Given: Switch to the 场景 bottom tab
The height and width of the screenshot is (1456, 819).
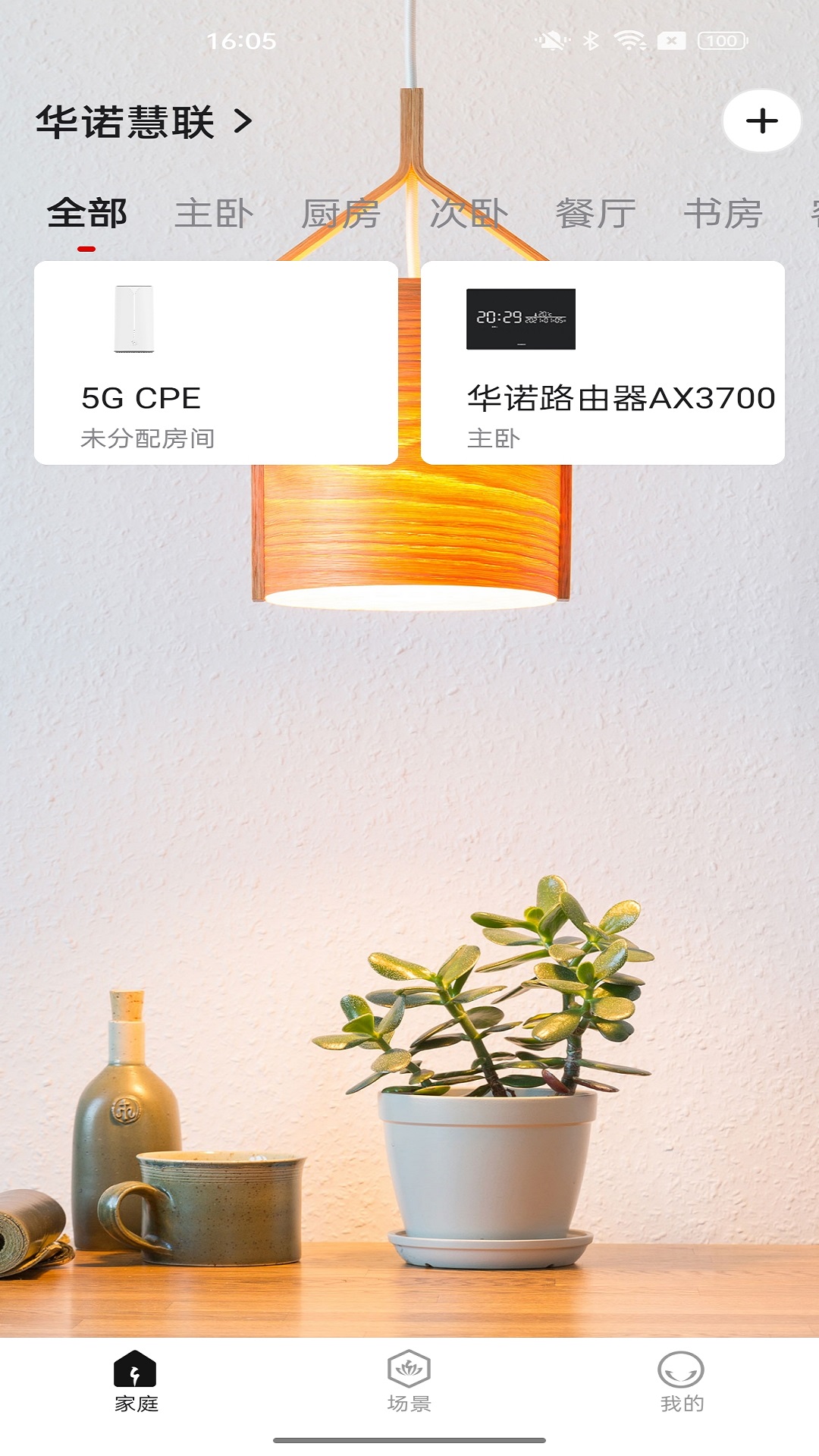Looking at the screenshot, I should point(409,1382).
